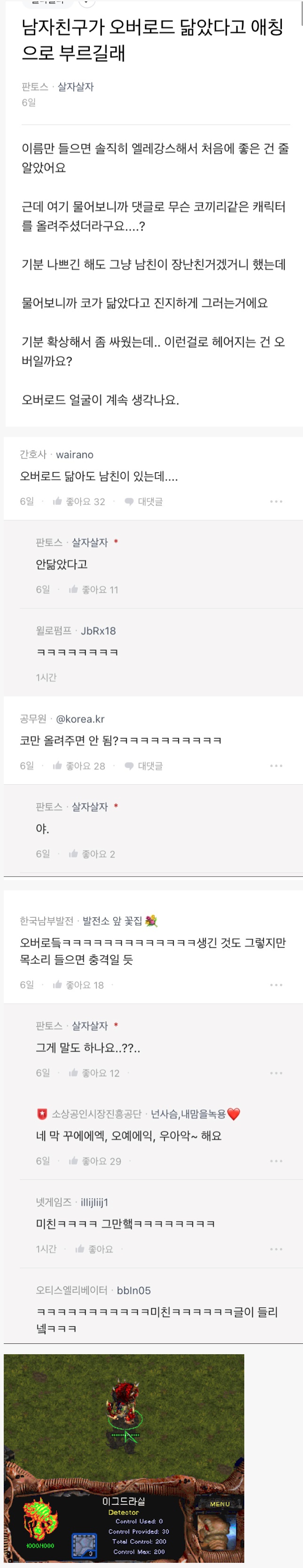Like 발전소 앞 꽃집's comment

78,985
